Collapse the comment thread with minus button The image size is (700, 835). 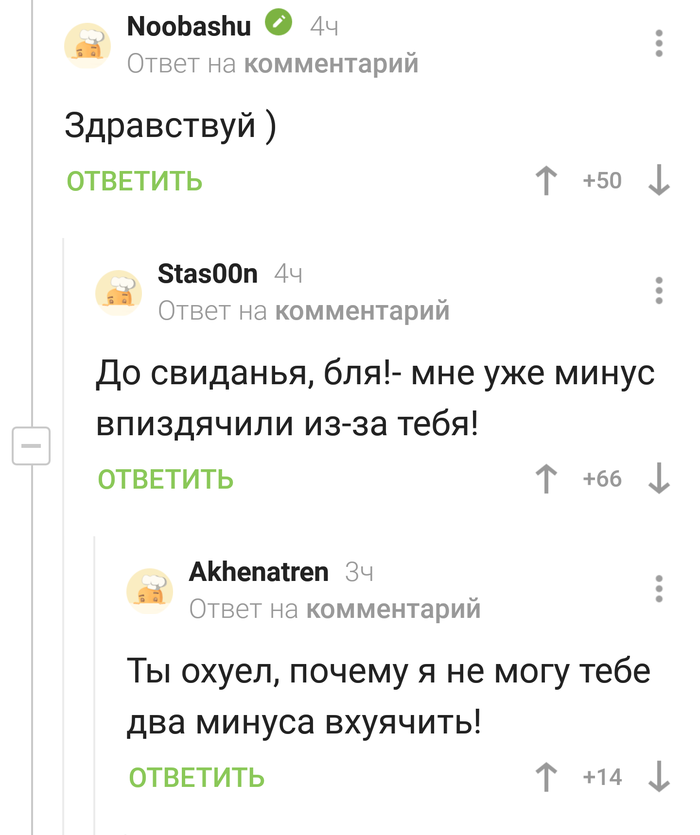[30, 445]
